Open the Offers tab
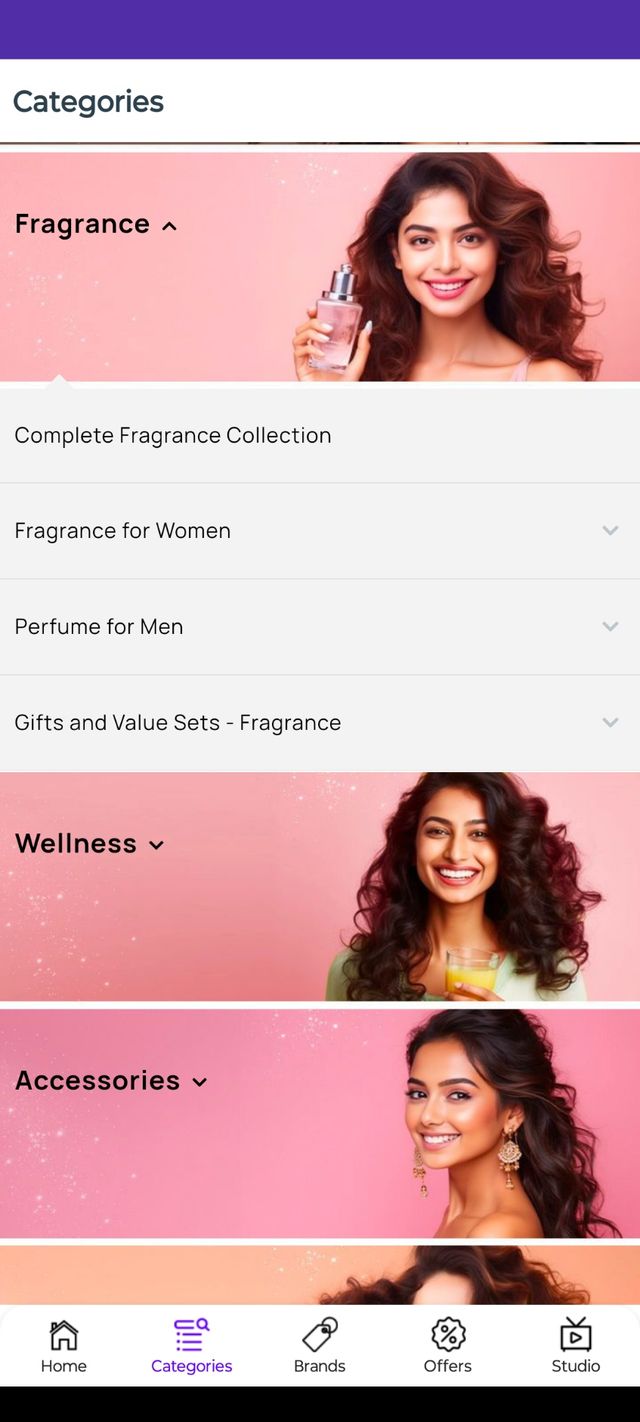This screenshot has height=1422, width=640. [x=447, y=1345]
